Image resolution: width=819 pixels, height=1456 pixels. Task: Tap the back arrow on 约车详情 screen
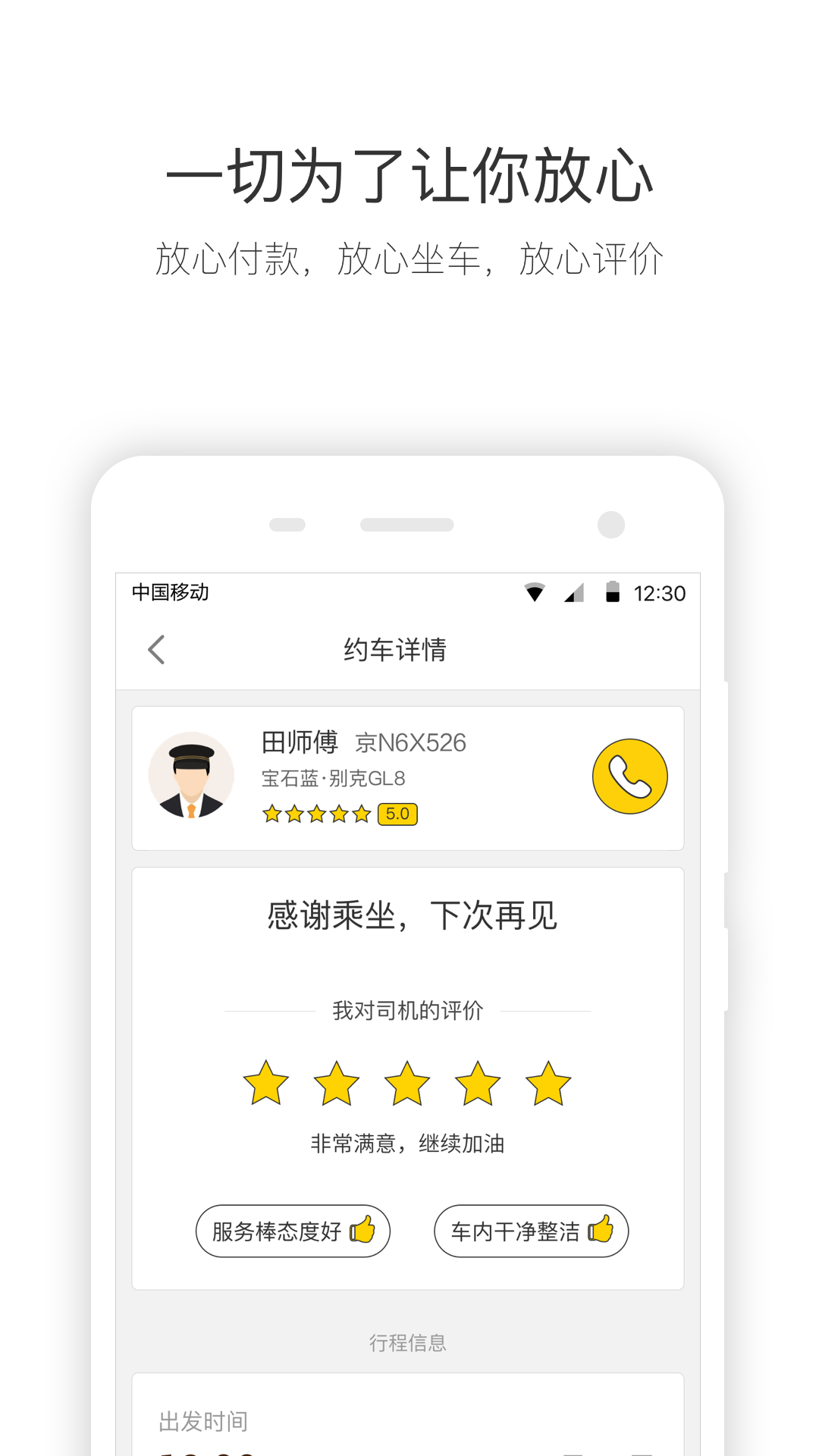point(157,650)
